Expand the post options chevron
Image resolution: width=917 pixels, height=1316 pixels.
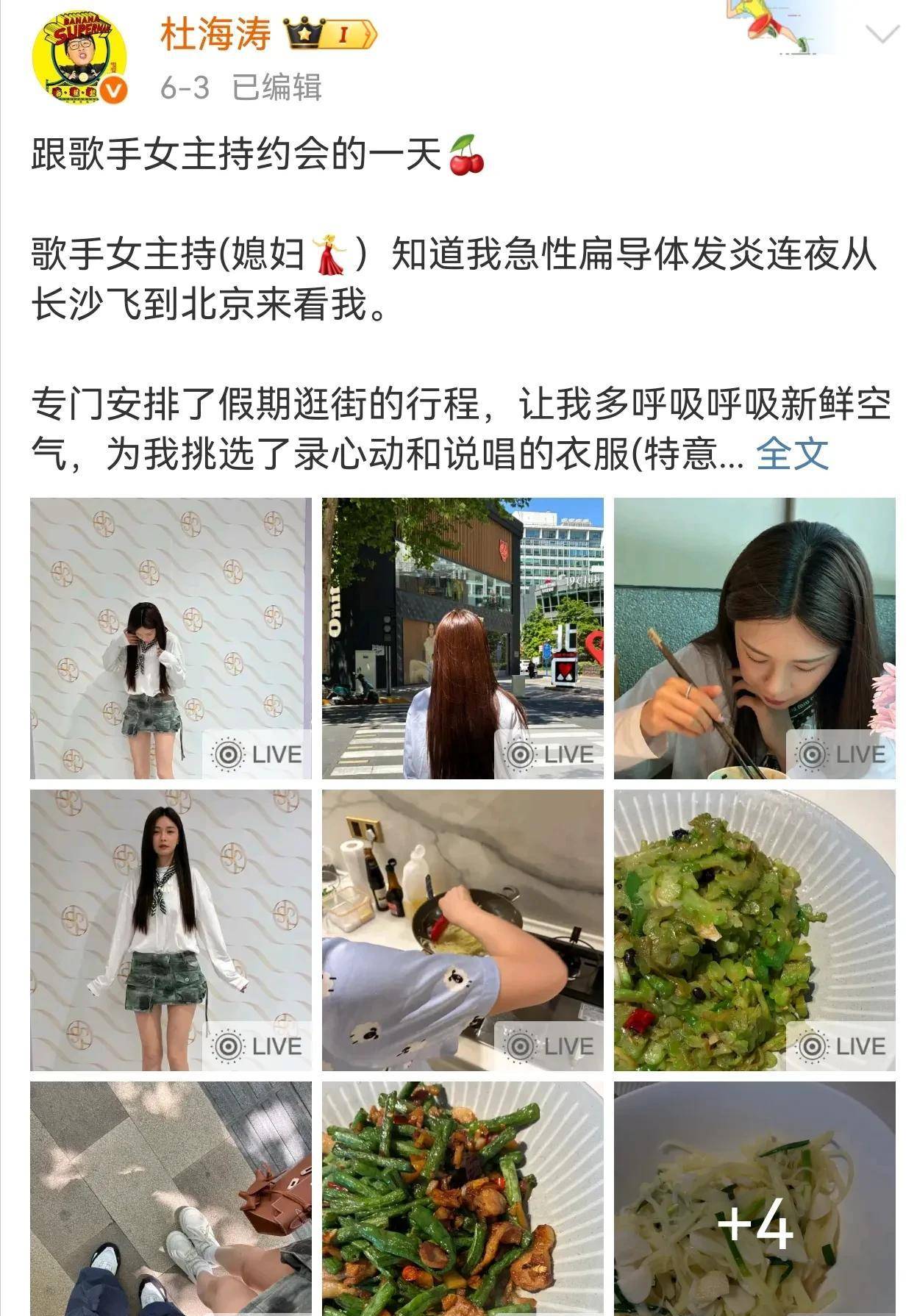[x=882, y=35]
